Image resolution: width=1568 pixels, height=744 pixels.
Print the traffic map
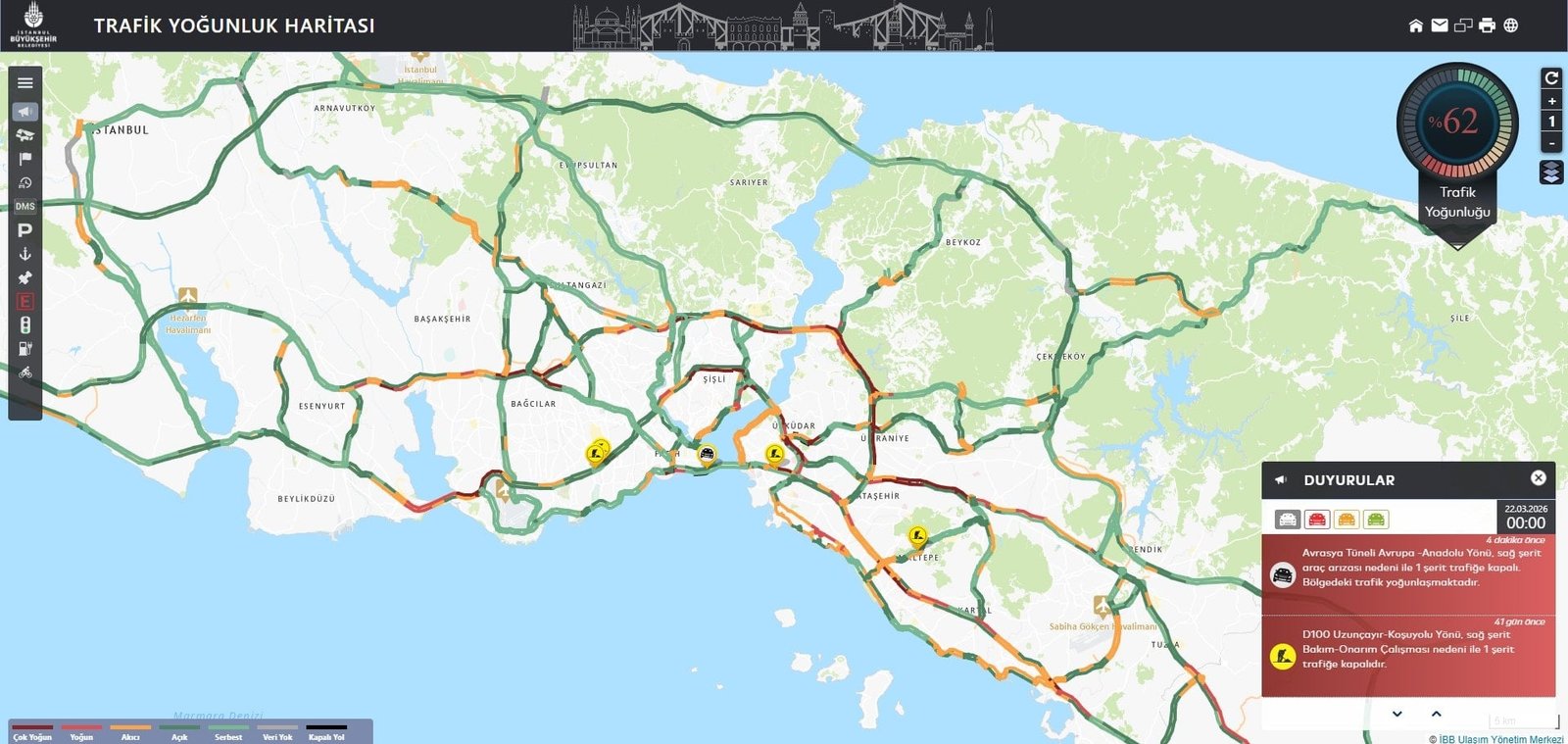pyautogui.click(x=1487, y=25)
